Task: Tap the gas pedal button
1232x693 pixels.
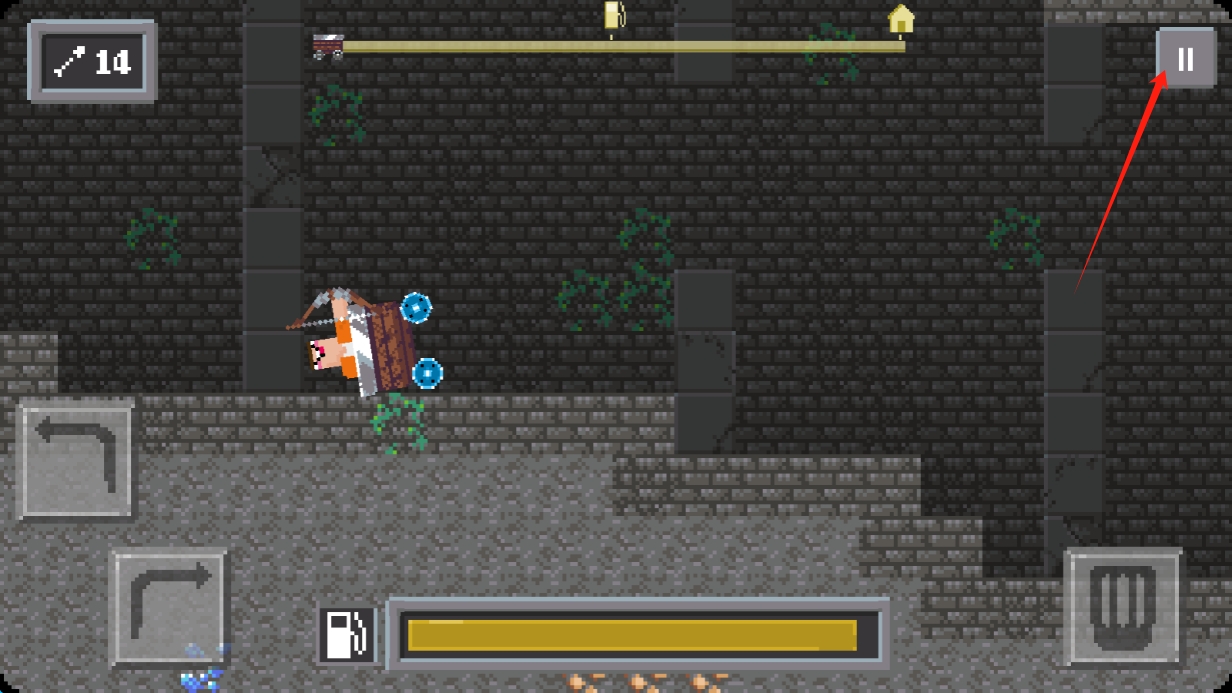Action: coord(1123,607)
